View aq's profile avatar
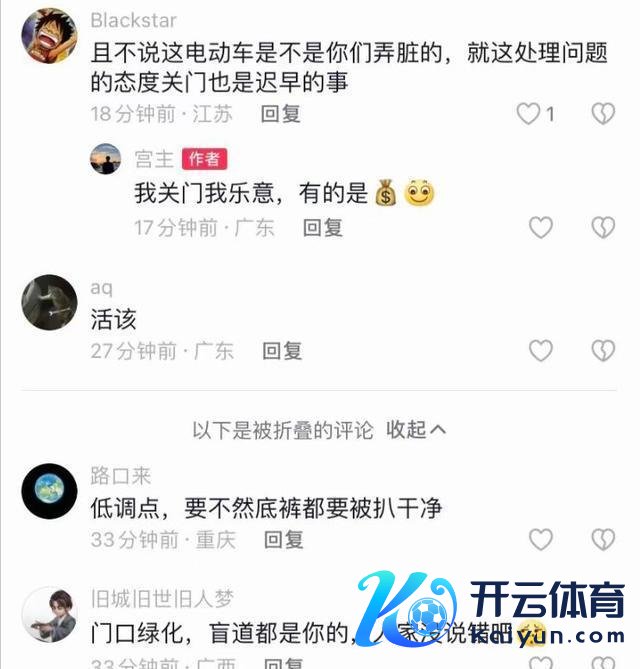The width and height of the screenshot is (640, 669). pos(49,303)
